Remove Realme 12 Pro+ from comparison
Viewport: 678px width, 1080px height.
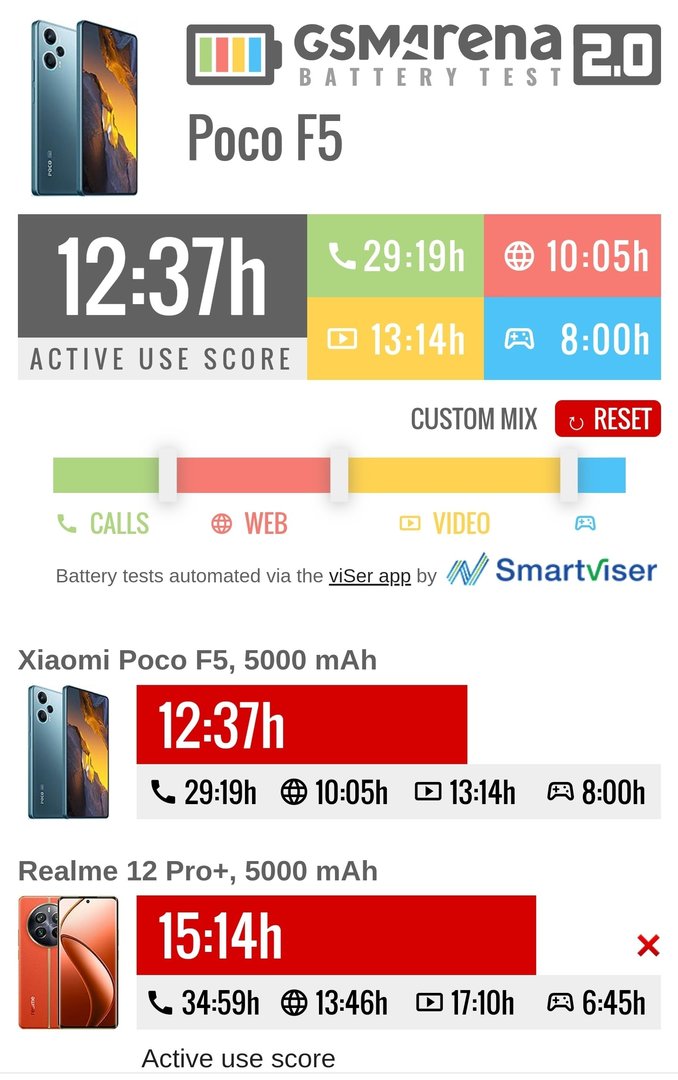coord(648,945)
